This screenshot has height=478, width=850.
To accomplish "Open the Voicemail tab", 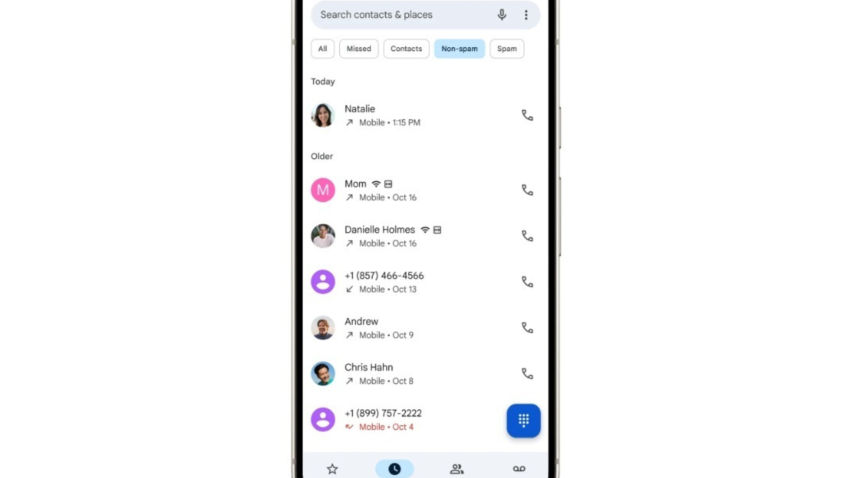I will [519, 468].
